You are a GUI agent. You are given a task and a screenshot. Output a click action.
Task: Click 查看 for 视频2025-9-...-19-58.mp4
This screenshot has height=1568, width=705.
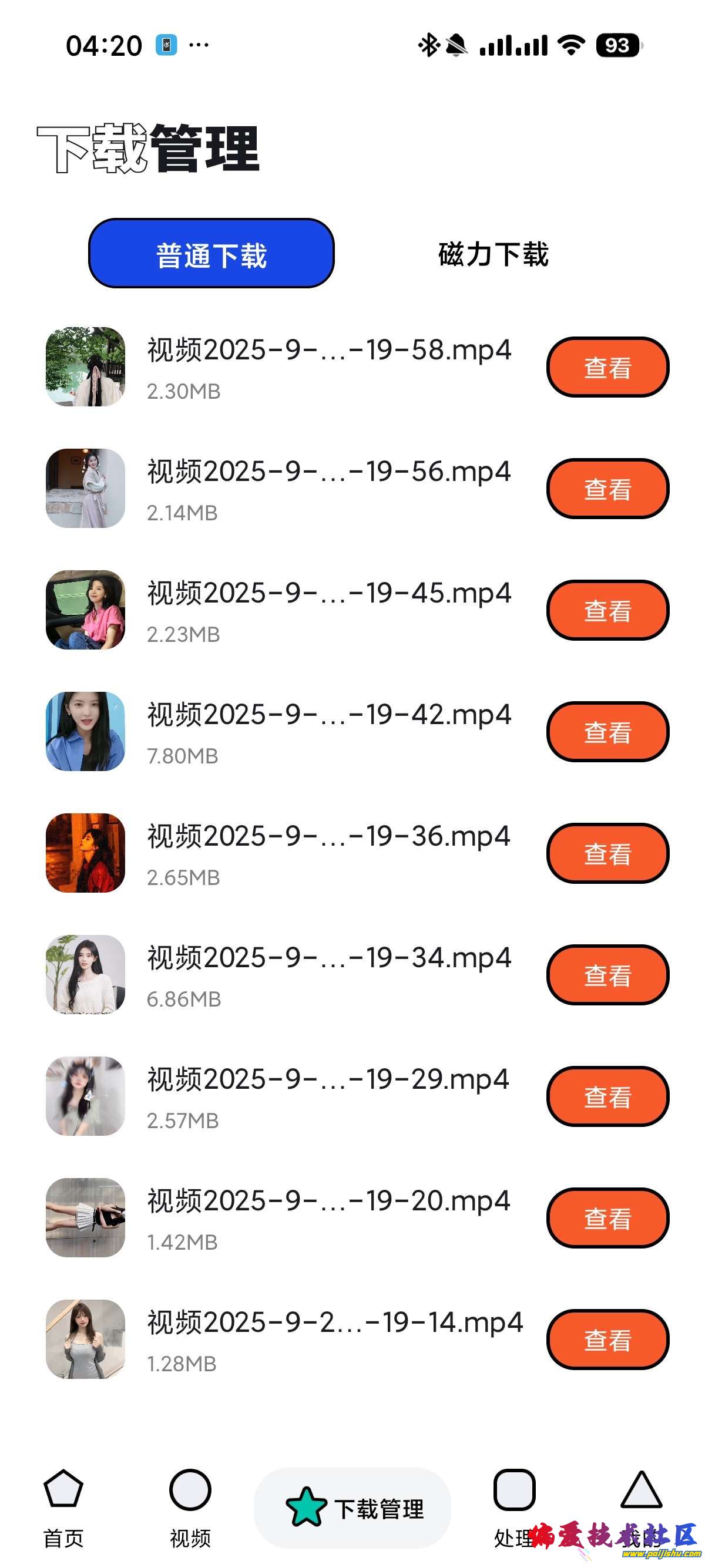[x=607, y=367]
